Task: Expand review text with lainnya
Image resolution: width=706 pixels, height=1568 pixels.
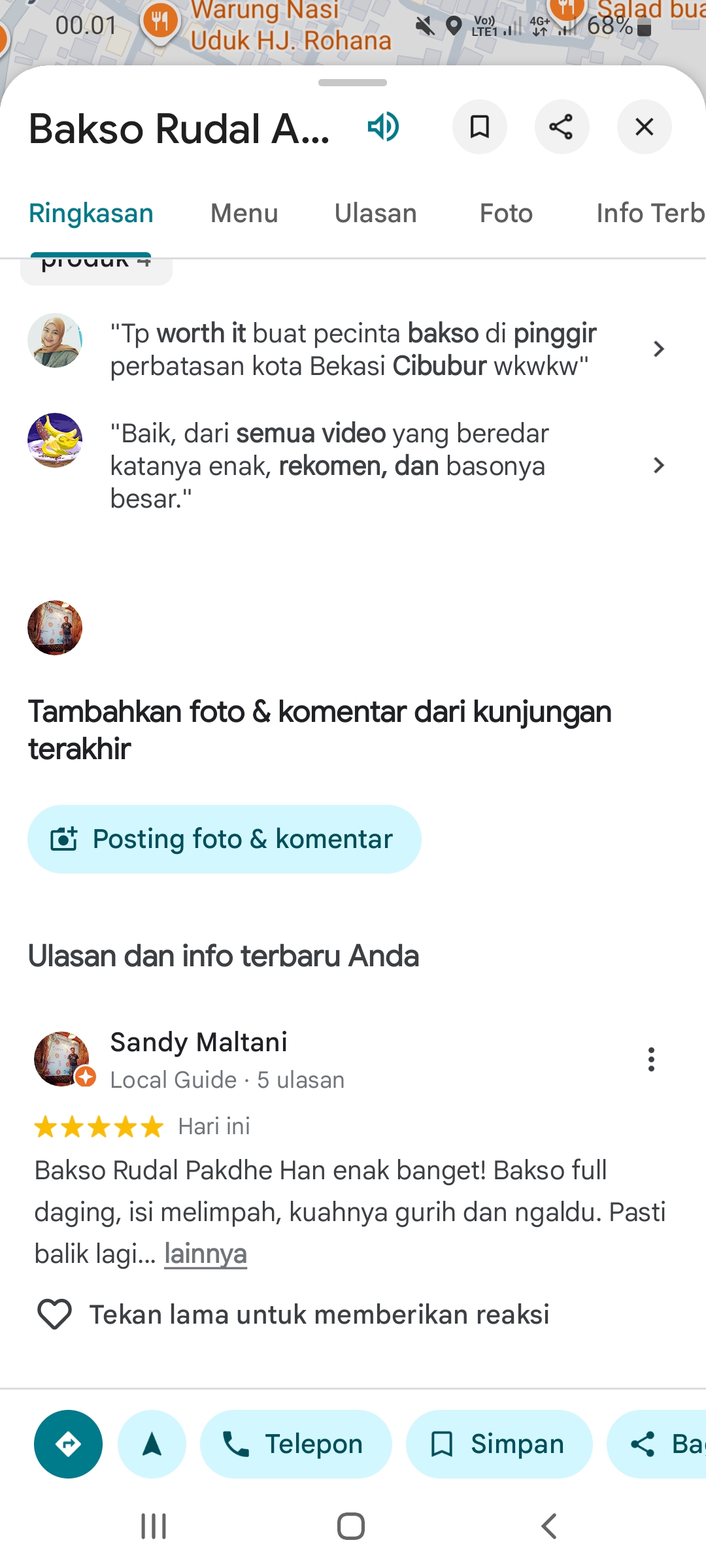Action: pos(205,1254)
